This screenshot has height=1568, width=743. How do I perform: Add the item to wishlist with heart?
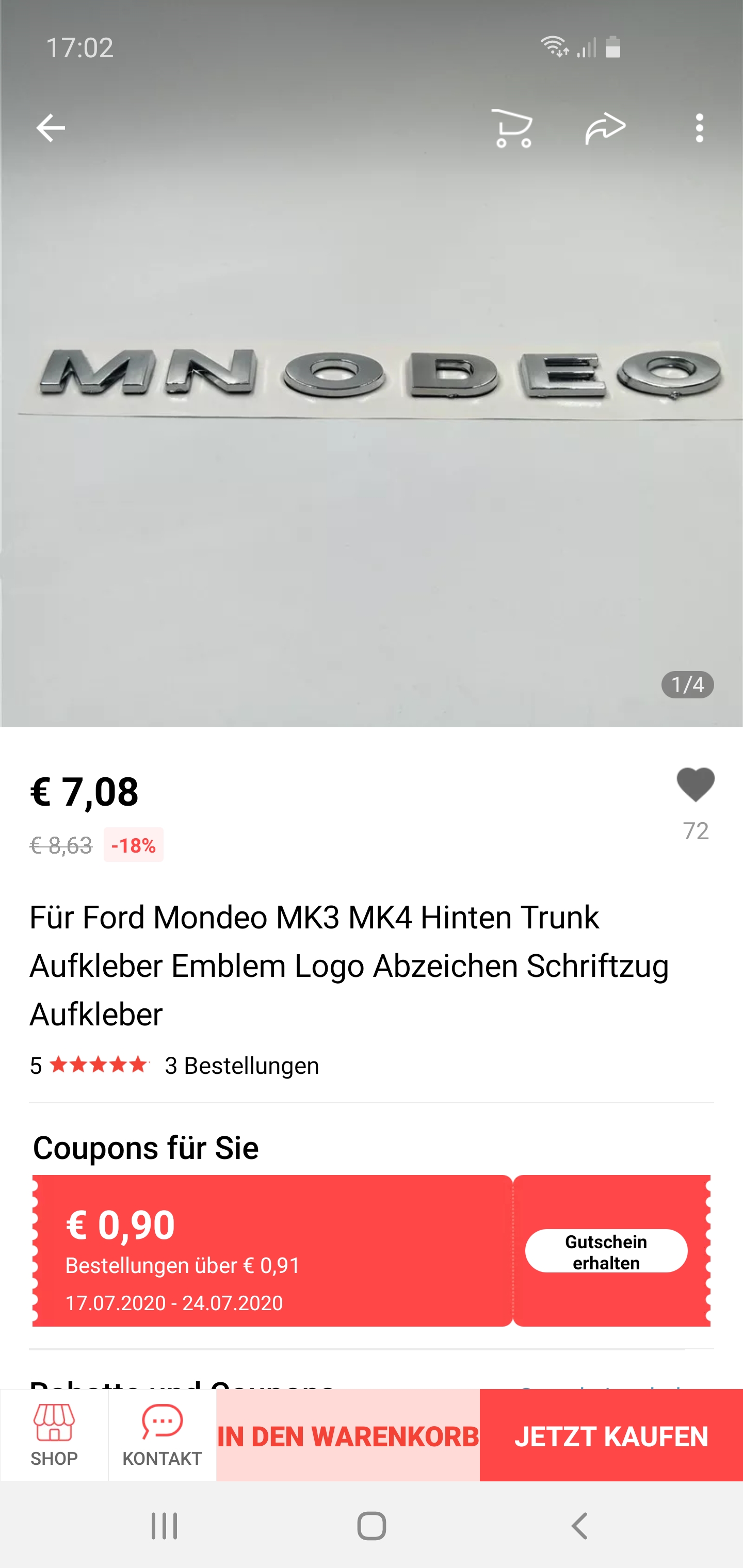(x=696, y=785)
